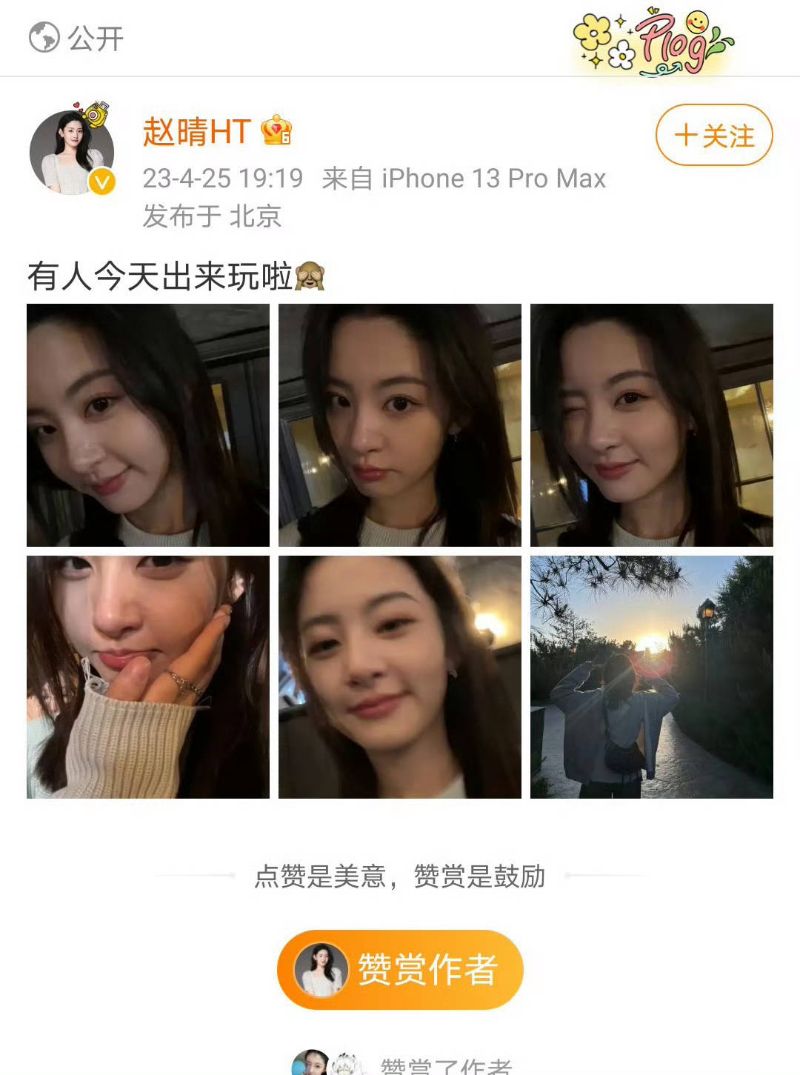Tap the Plog sticker badge
This screenshot has width=800, height=1075.
click(652, 42)
